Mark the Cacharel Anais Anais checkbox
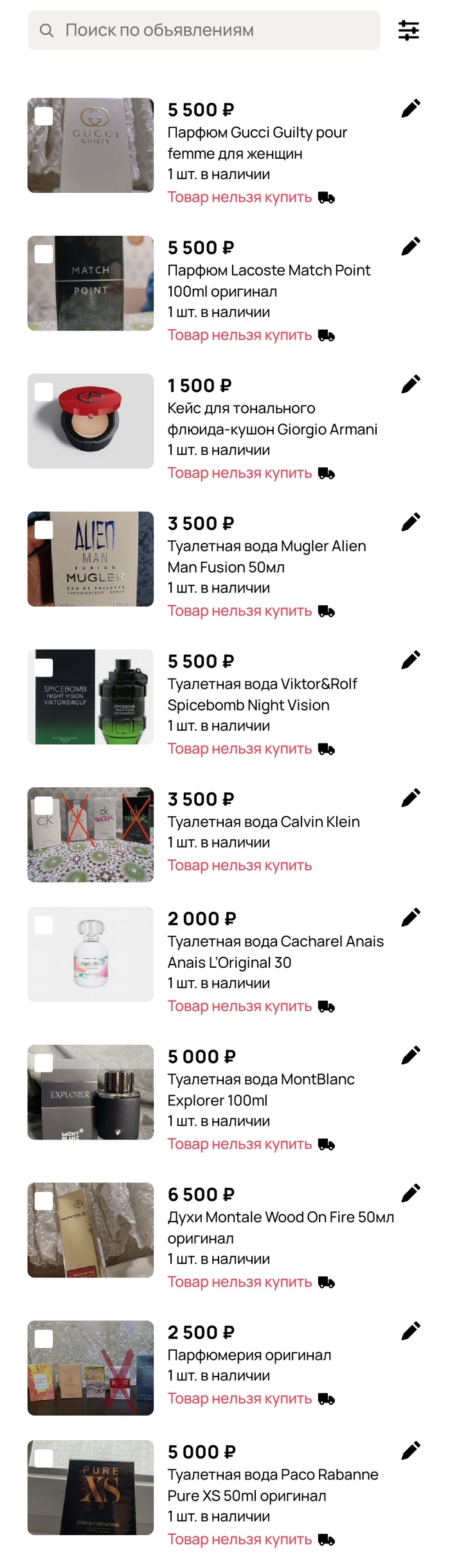 point(44,925)
